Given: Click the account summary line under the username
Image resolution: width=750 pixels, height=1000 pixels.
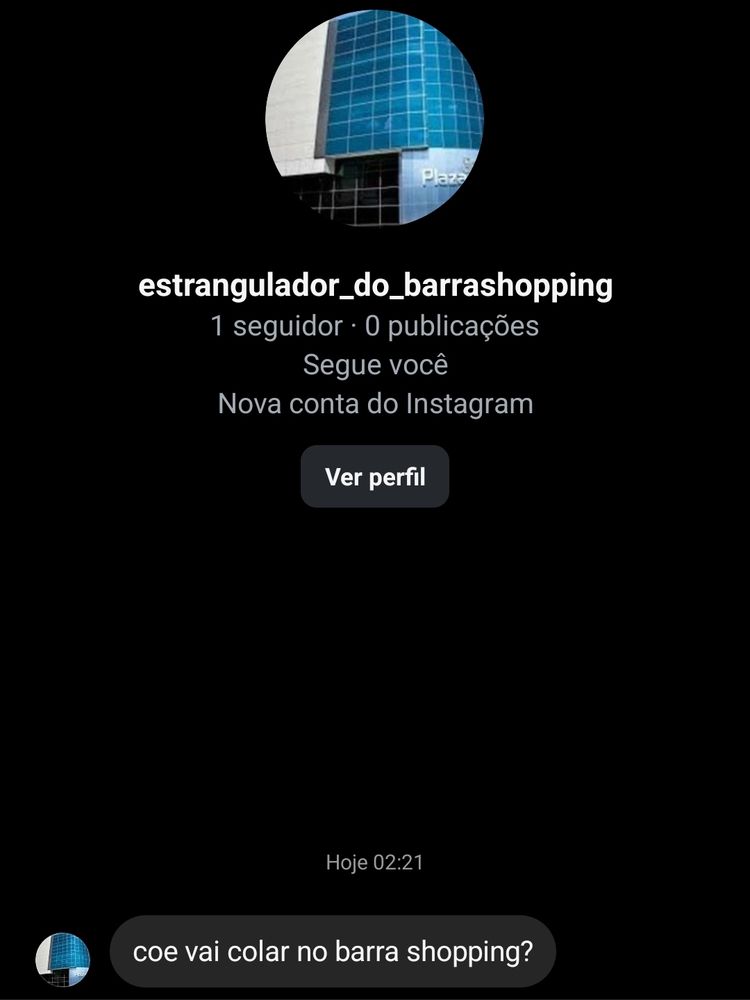Looking at the screenshot, I should click(375, 325).
